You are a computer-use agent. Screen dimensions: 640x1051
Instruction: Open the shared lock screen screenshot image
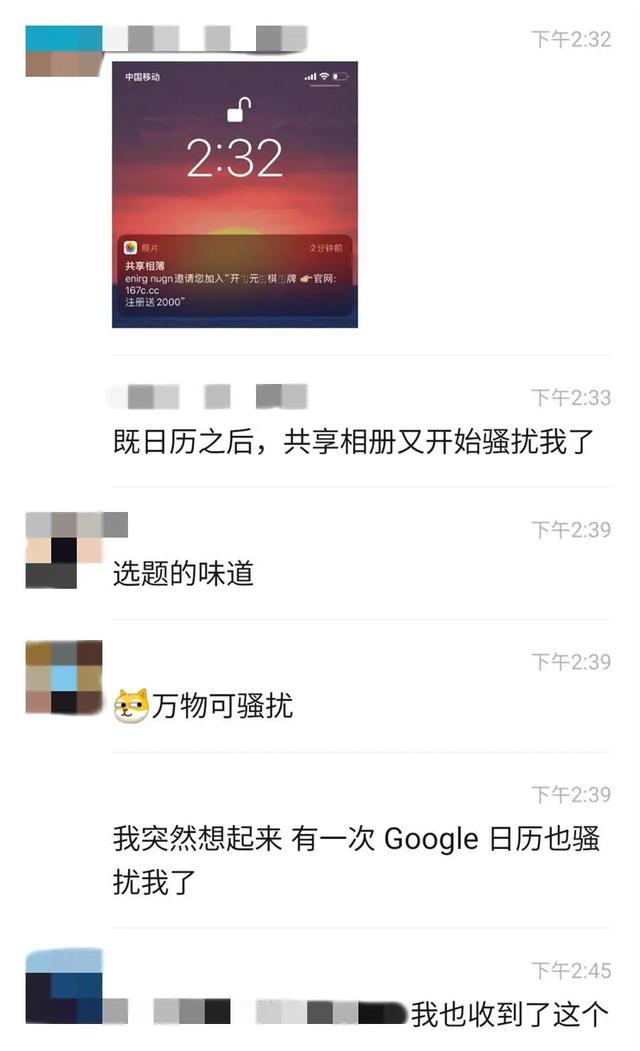[235, 195]
